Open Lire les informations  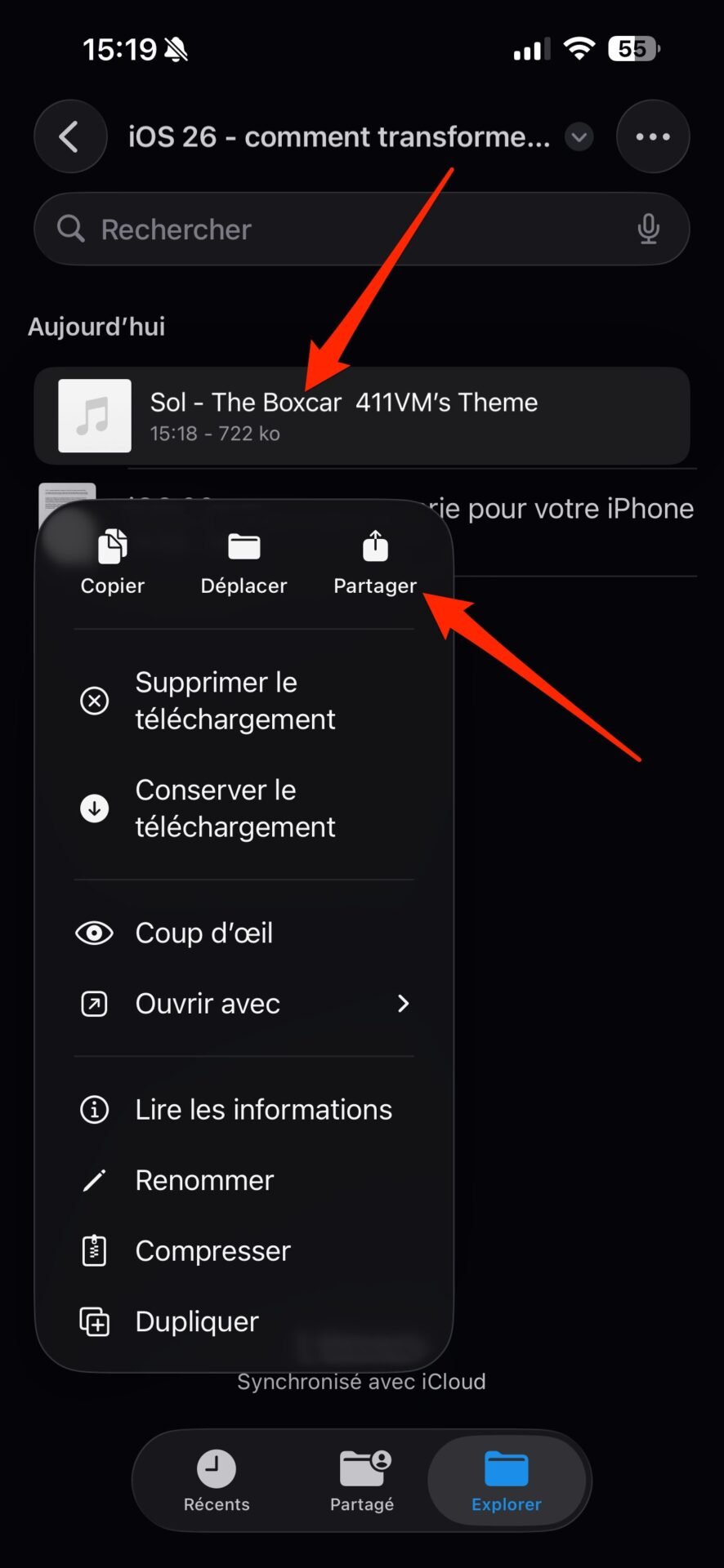coord(244,1110)
